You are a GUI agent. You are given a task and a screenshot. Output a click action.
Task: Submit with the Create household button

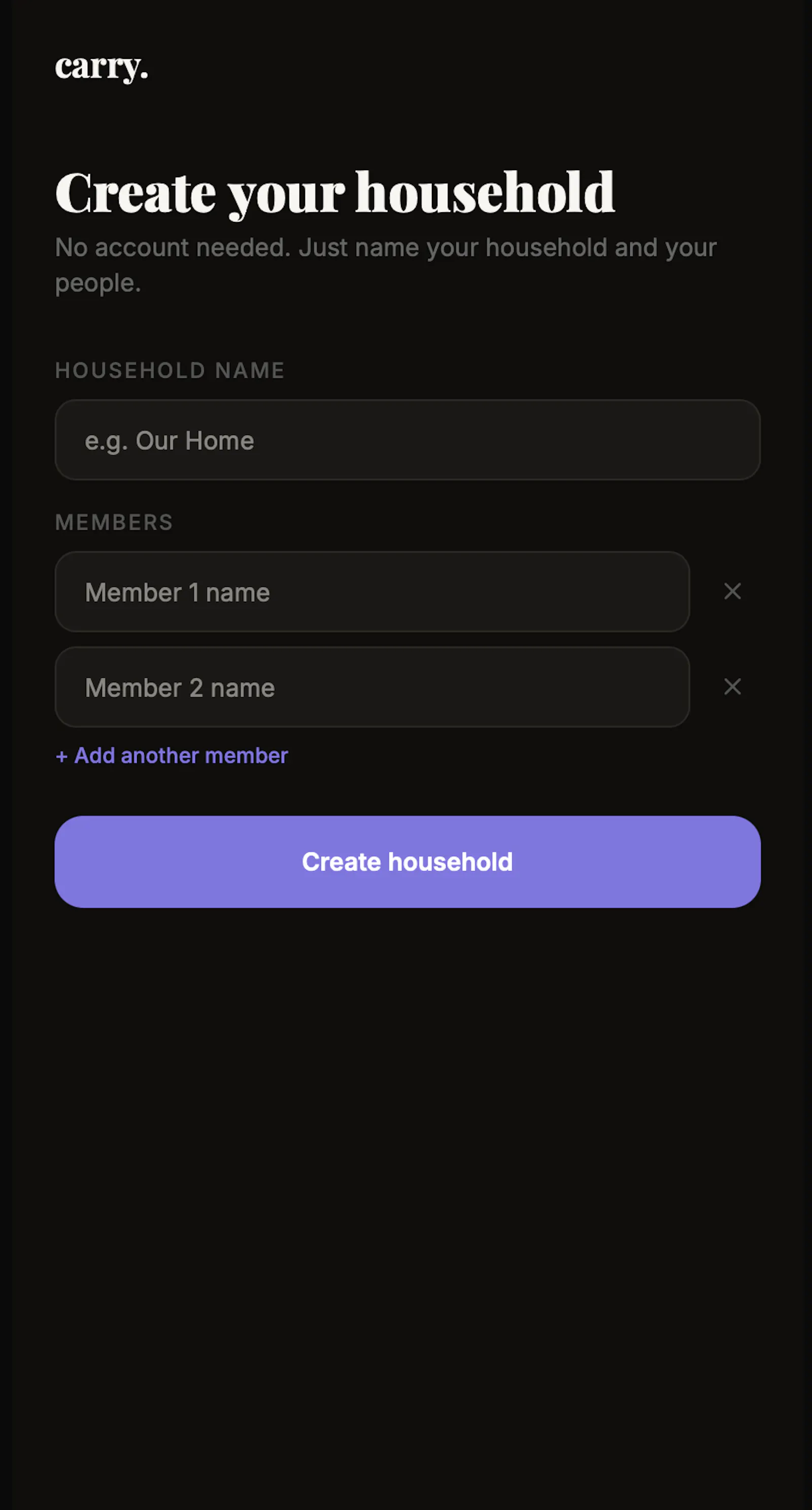407,862
